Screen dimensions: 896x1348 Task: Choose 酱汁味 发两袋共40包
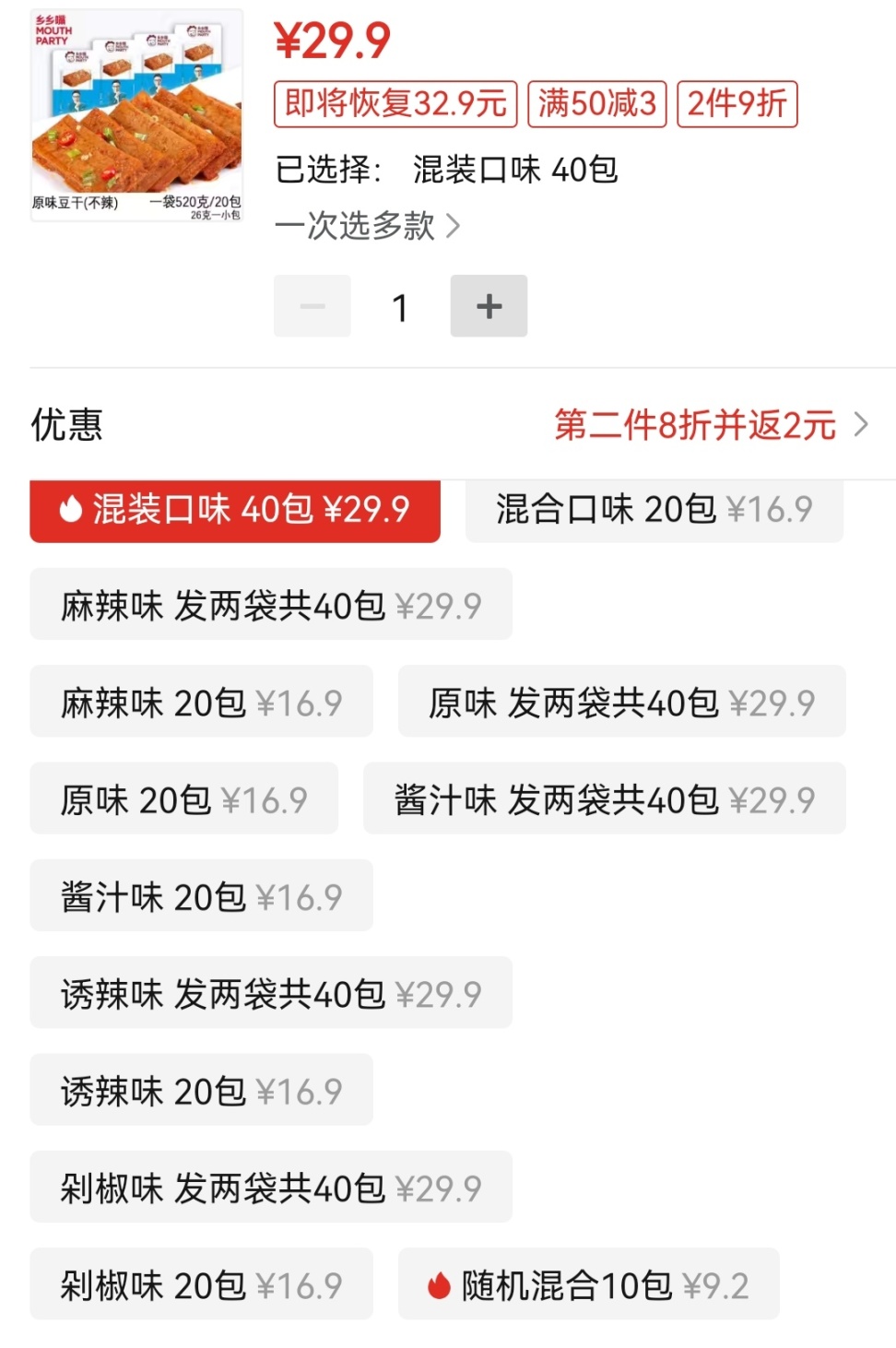point(604,799)
